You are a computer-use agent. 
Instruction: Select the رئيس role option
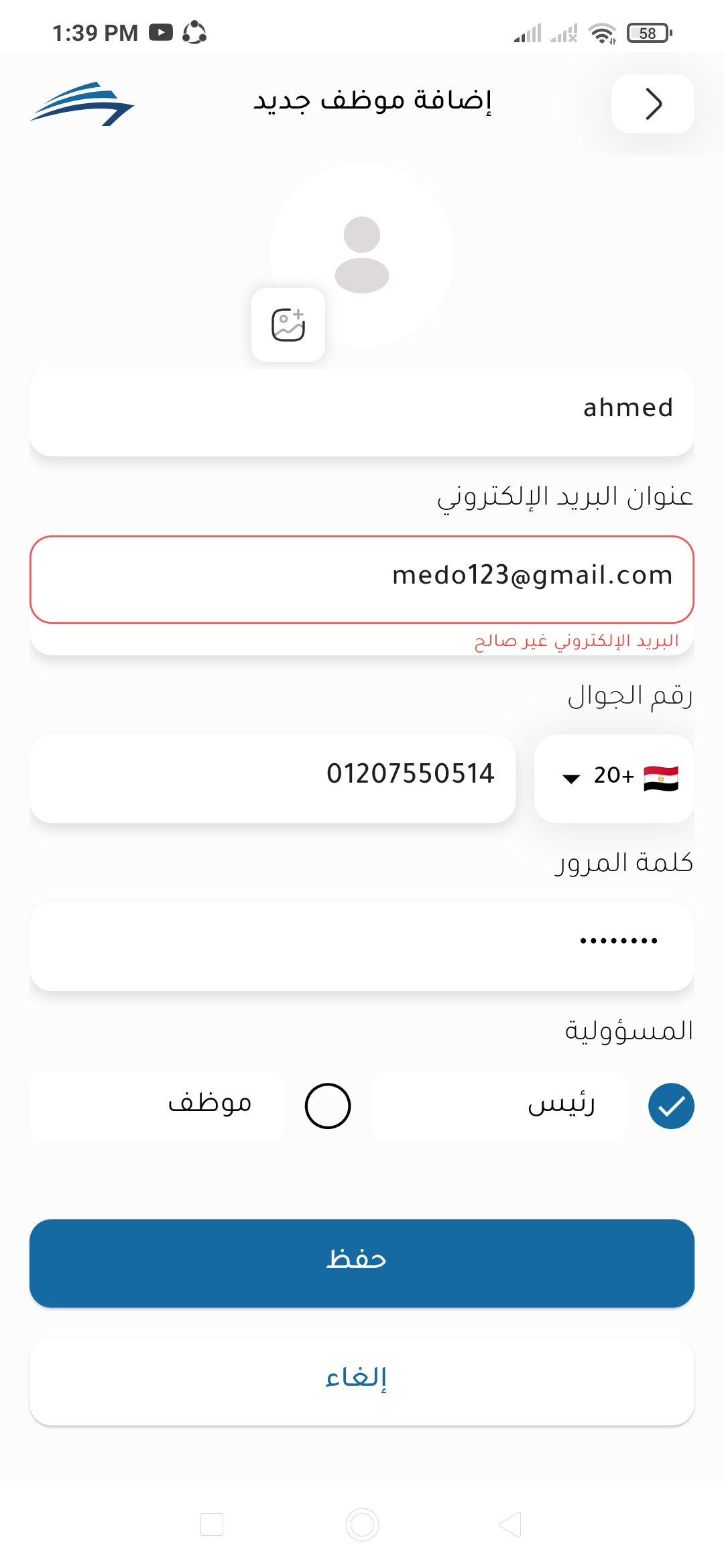[x=671, y=1106]
